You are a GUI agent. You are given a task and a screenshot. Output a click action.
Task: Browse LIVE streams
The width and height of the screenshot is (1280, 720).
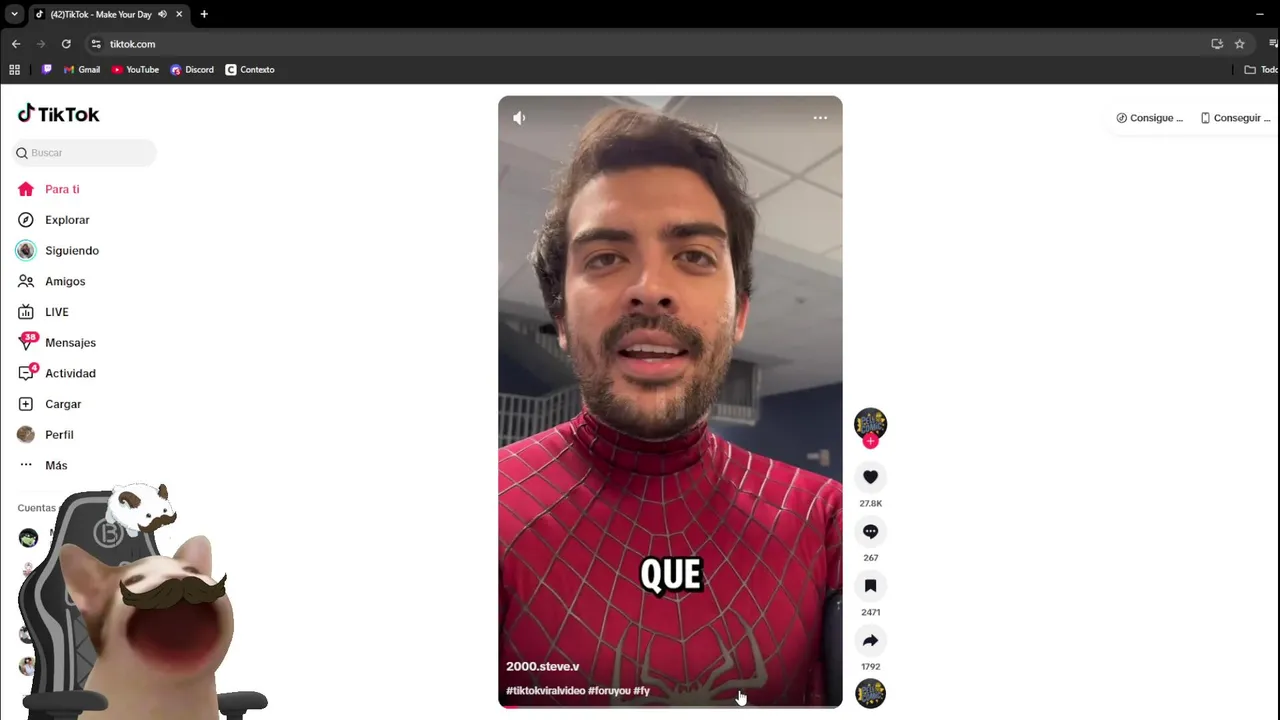point(56,312)
